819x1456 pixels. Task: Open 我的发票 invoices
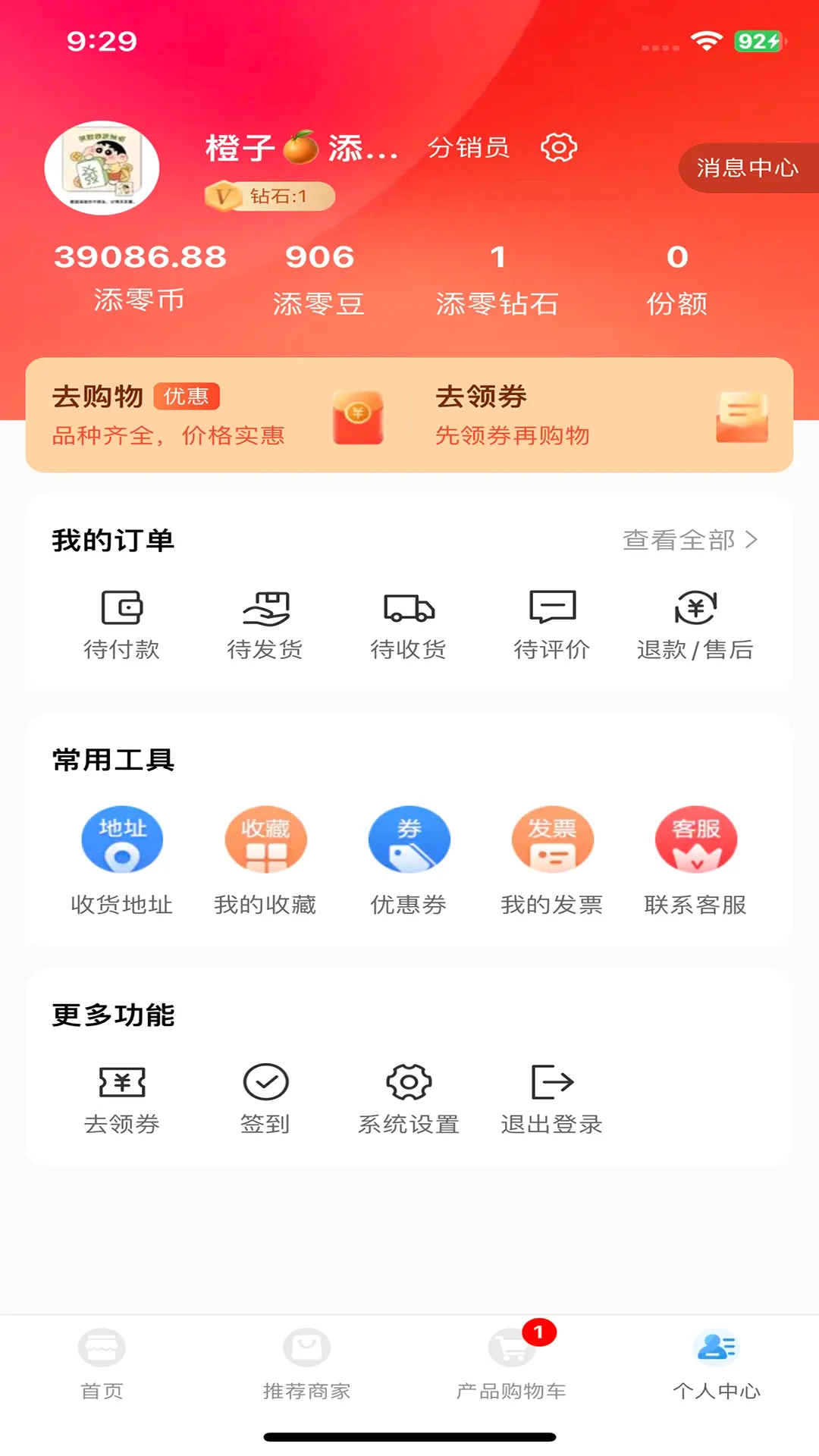(x=551, y=861)
